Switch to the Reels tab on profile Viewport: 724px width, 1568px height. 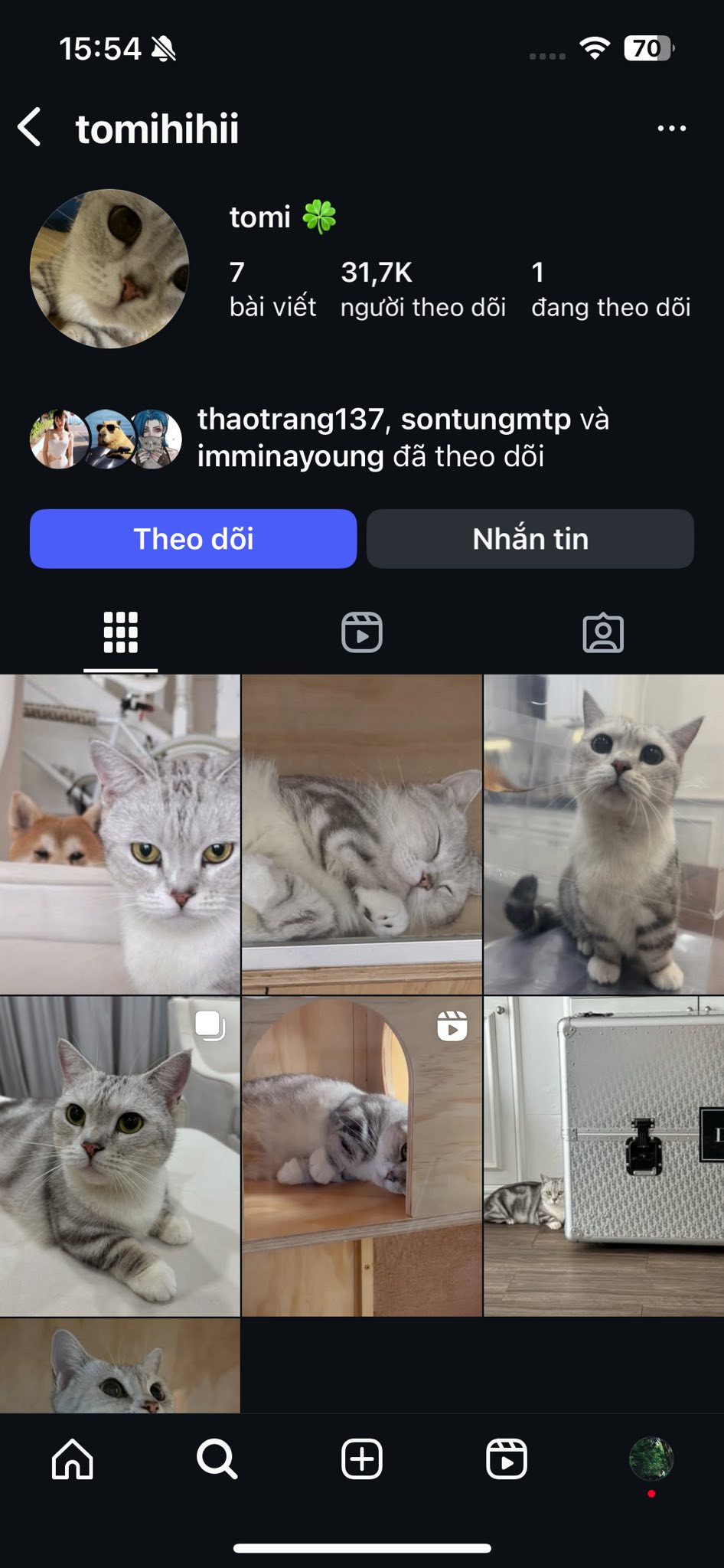(x=362, y=632)
